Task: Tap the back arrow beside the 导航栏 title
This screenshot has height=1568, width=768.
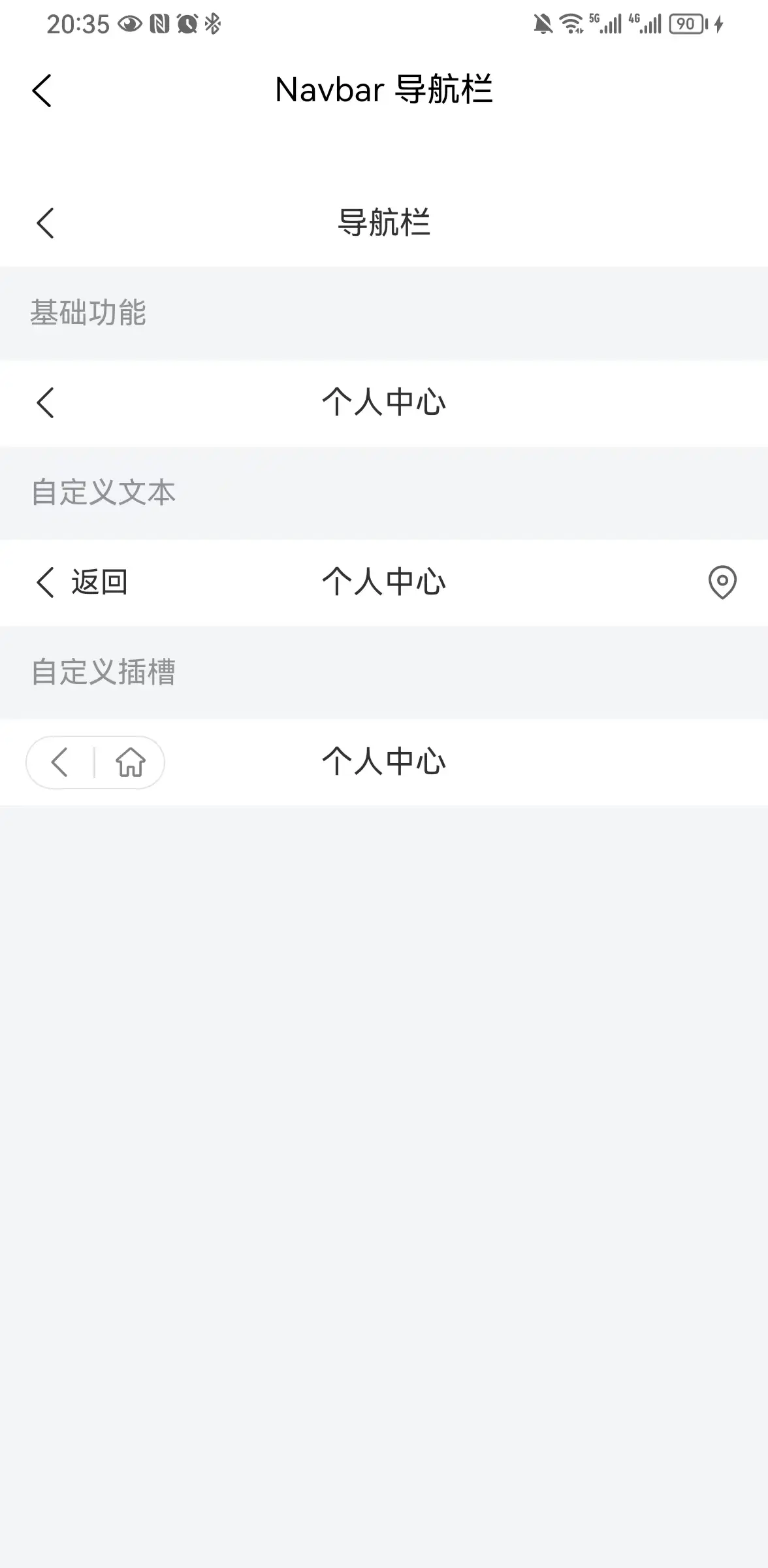Action: tap(45, 223)
